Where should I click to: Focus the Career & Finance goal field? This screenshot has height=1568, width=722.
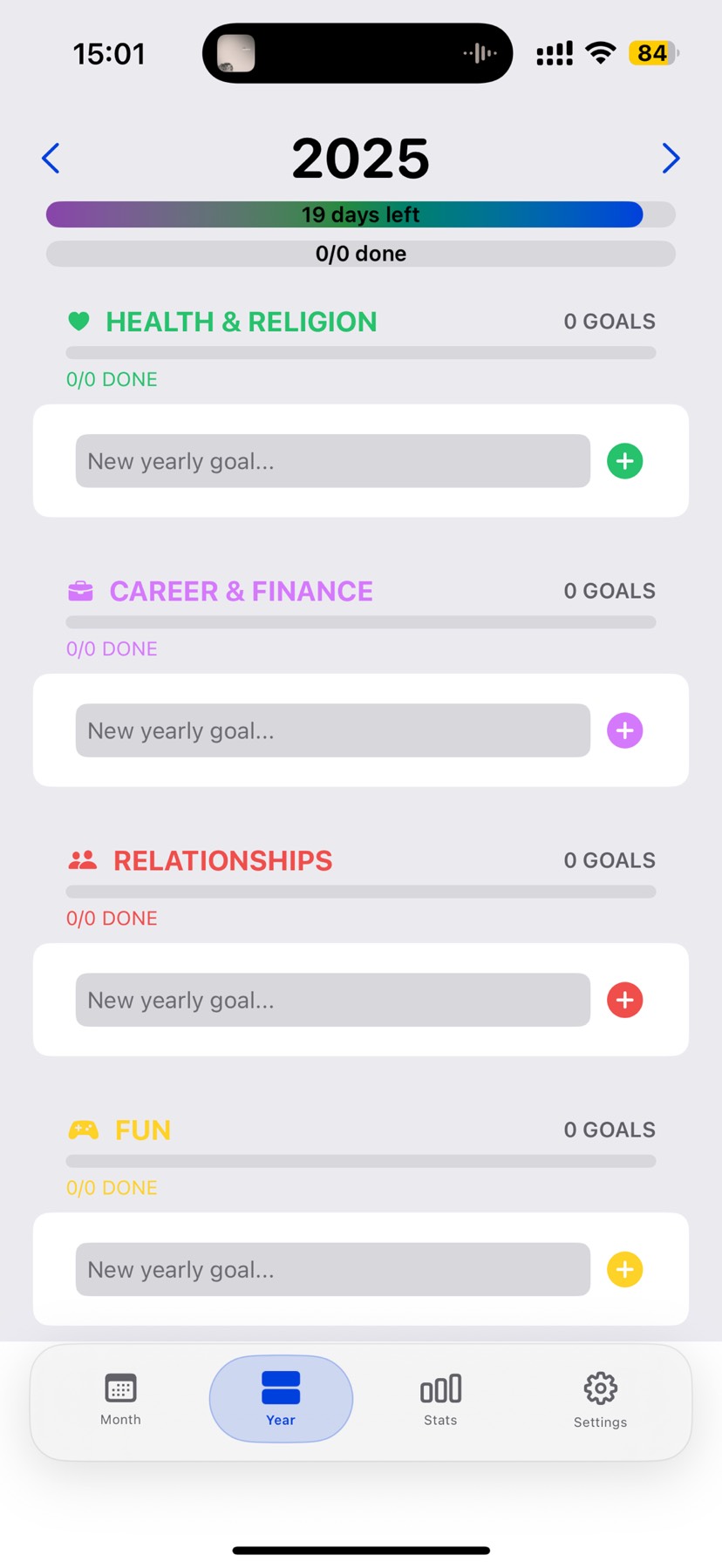[x=332, y=730]
